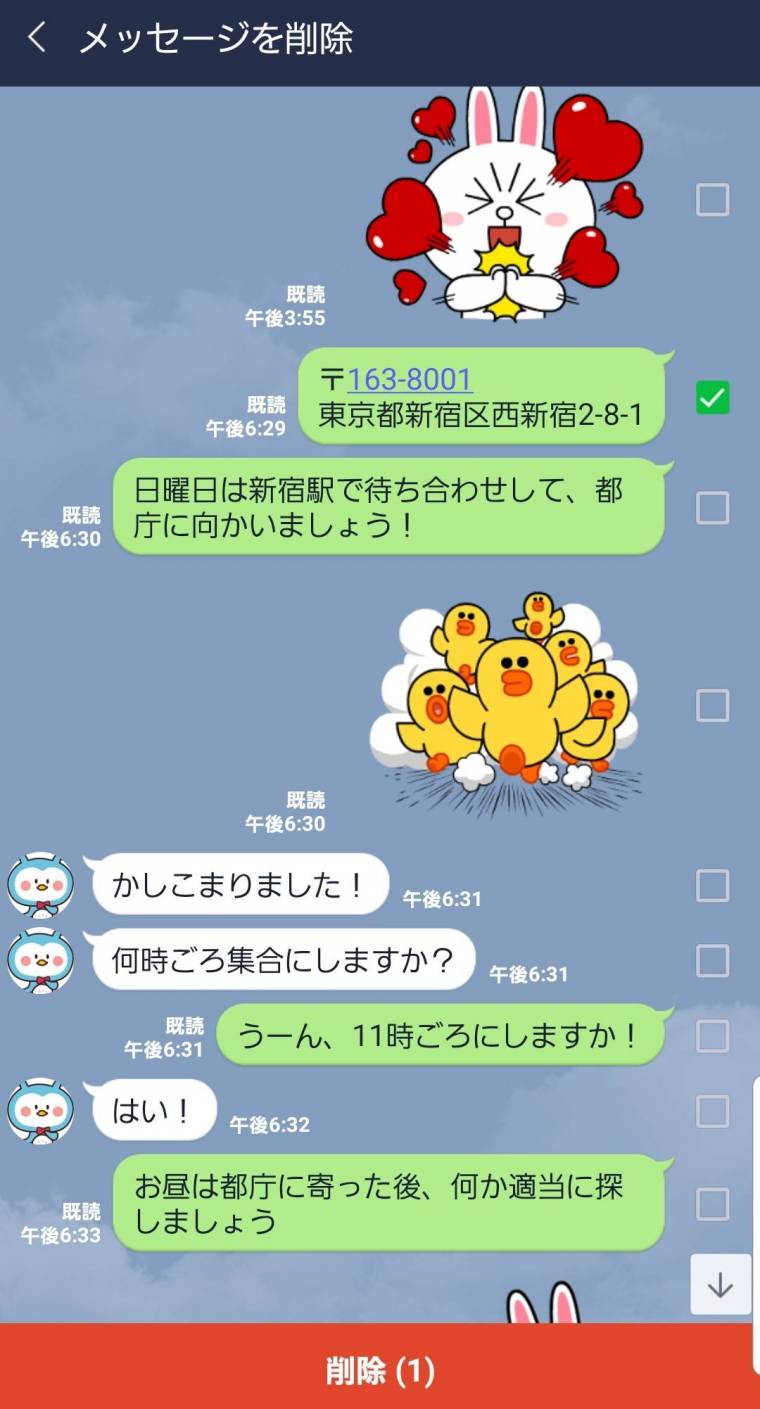Open the 163-8001 postal code link
Viewport: 760px width, 1409px height.
pyautogui.click(x=409, y=380)
